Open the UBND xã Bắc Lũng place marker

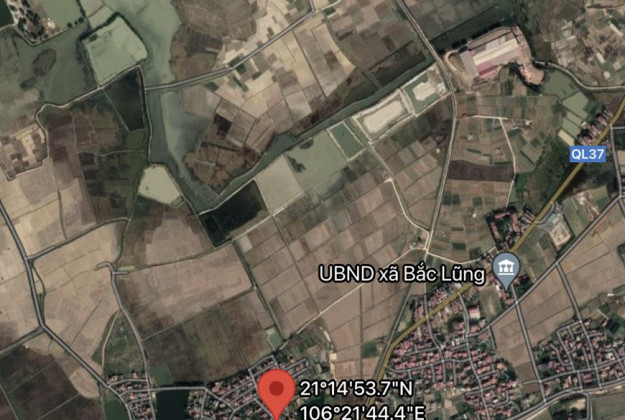pyautogui.click(x=507, y=272)
